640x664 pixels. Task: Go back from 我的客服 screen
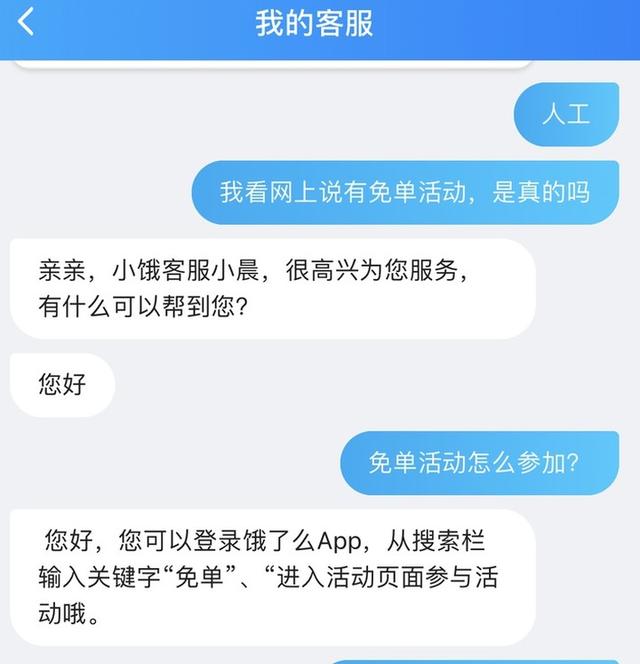coord(26,22)
